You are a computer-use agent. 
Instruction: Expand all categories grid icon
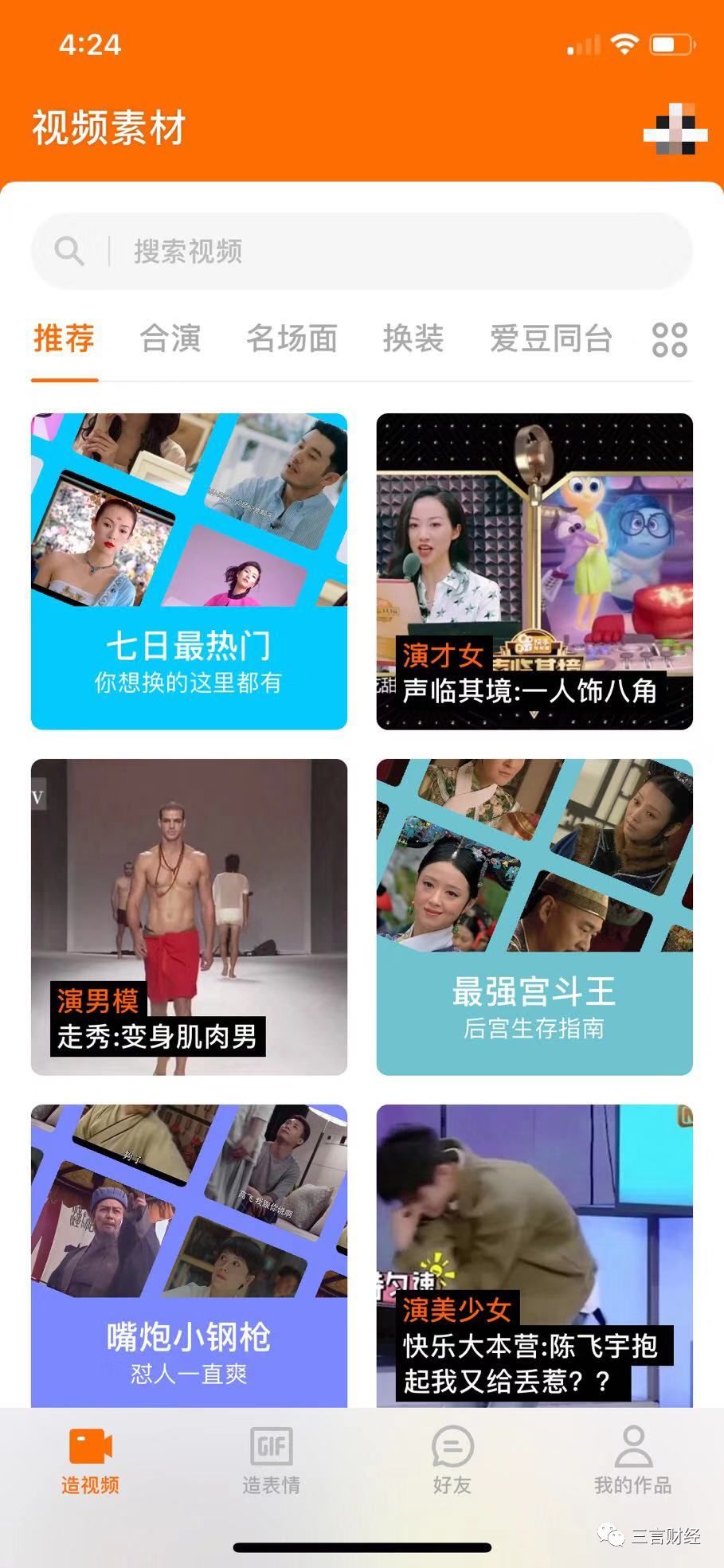[x=669, y=340]
